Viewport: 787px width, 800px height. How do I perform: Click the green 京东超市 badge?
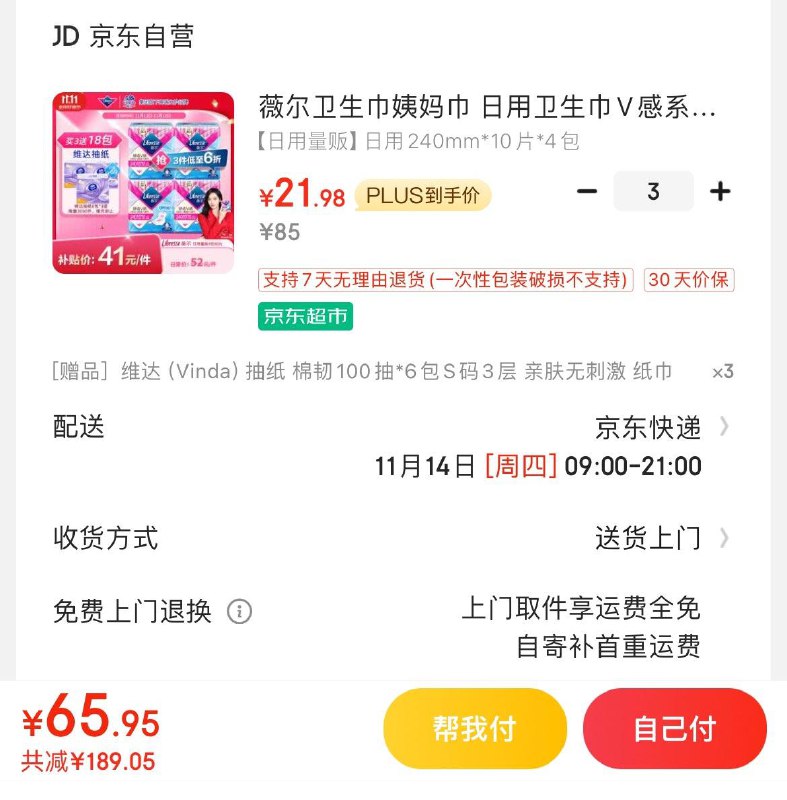(x=305, y=318)
